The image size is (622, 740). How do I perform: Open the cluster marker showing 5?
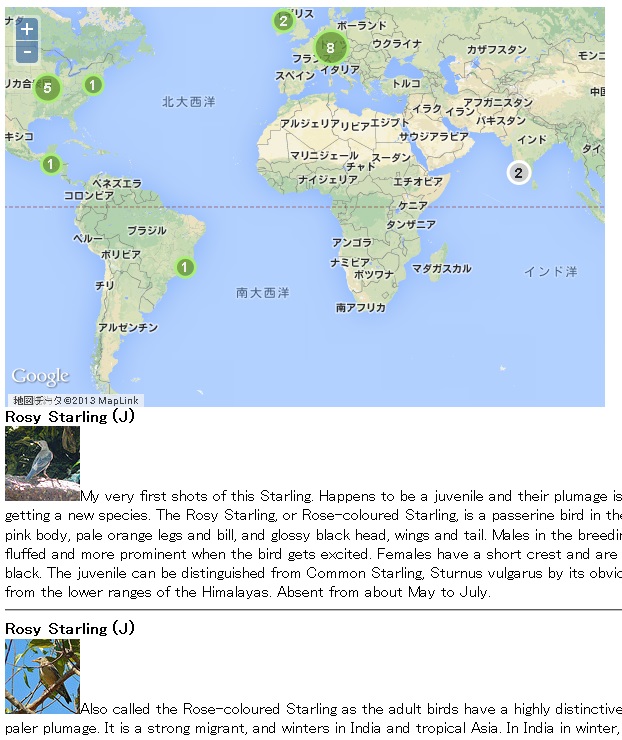[47, 88]
